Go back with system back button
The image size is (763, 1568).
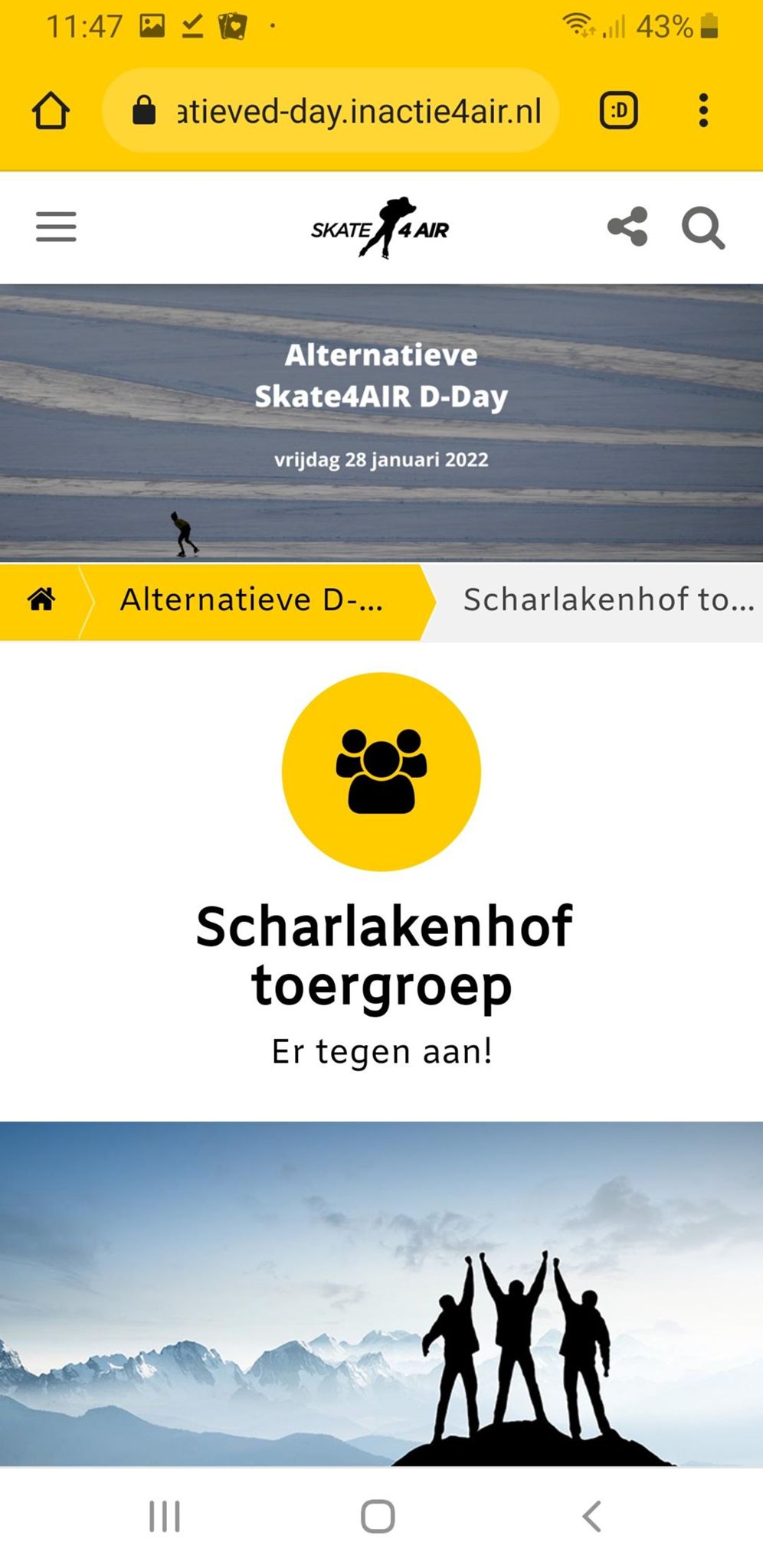point(591,1516)
